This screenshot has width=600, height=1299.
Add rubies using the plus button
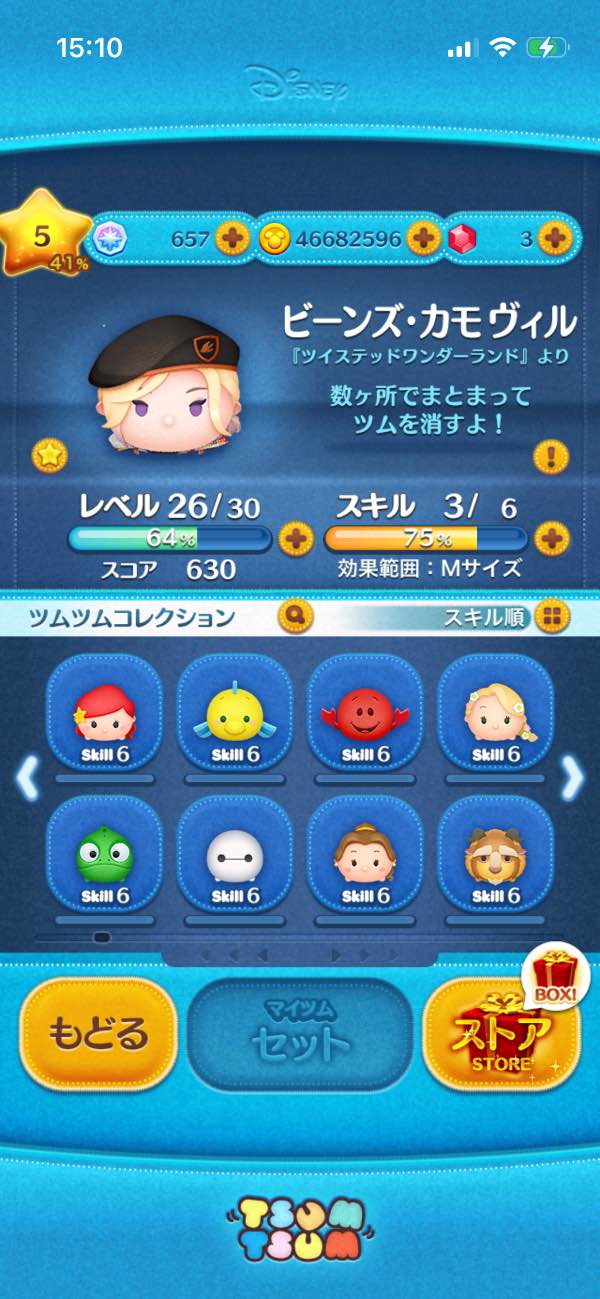coord(553,238)
